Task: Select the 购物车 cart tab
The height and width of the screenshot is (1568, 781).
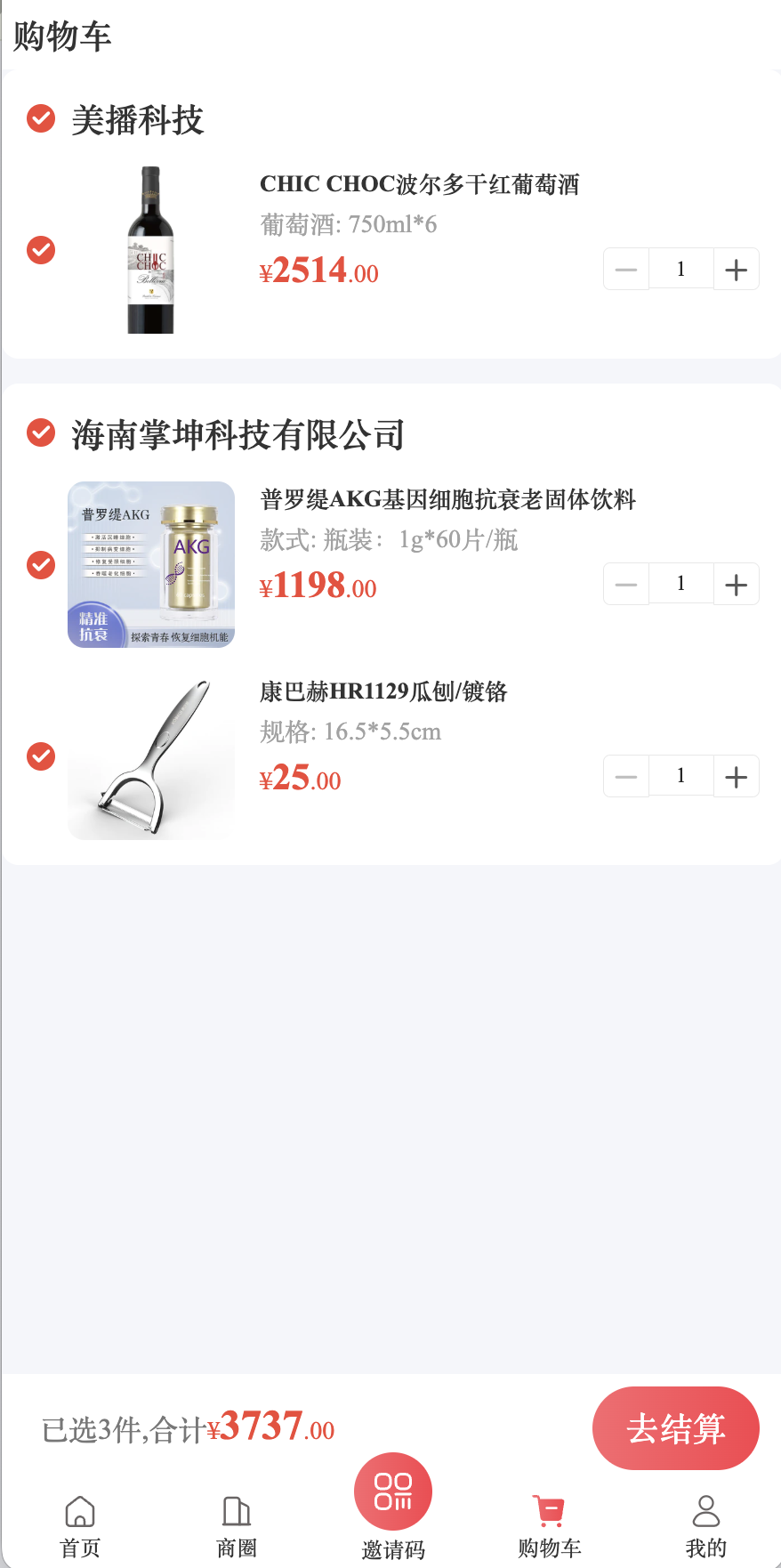Action: tap(550, 1525)
